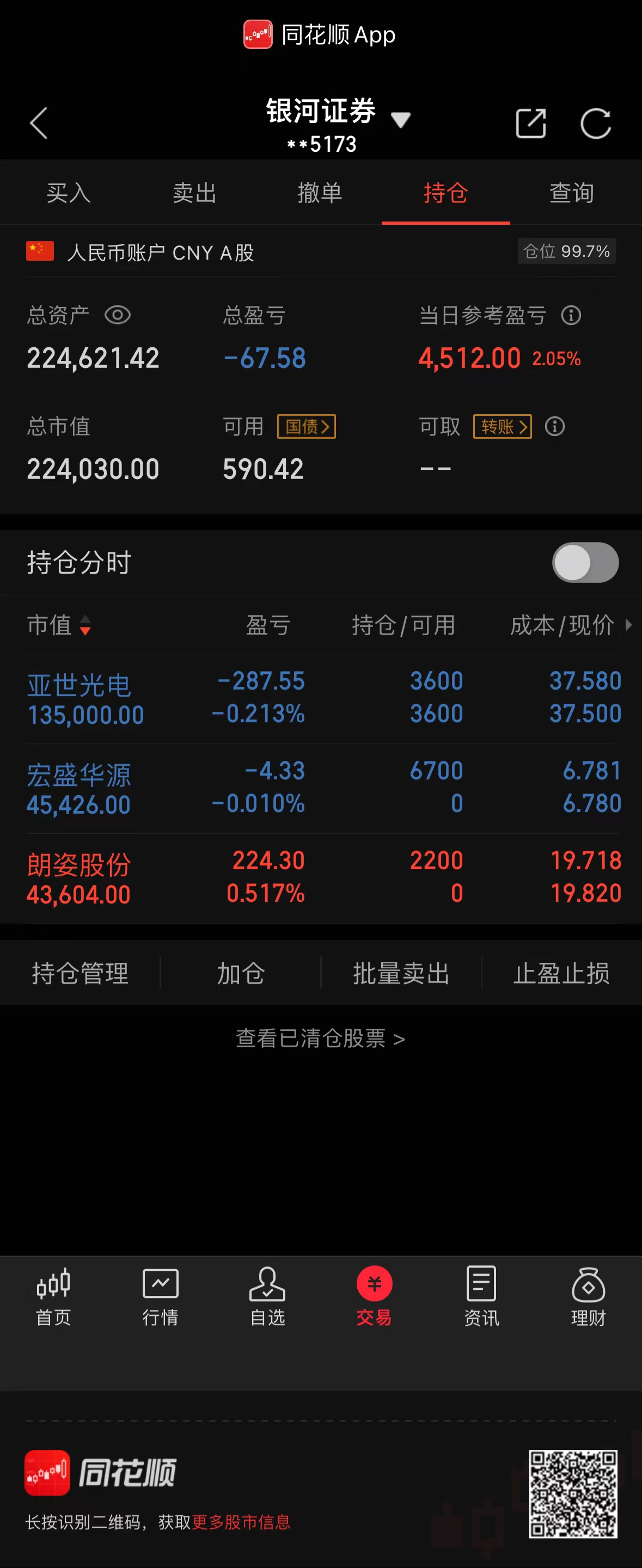Switch to the 卖出 tab
Image resolution: width=642 pixels, height=1568 pixels.
coord(194,193)
